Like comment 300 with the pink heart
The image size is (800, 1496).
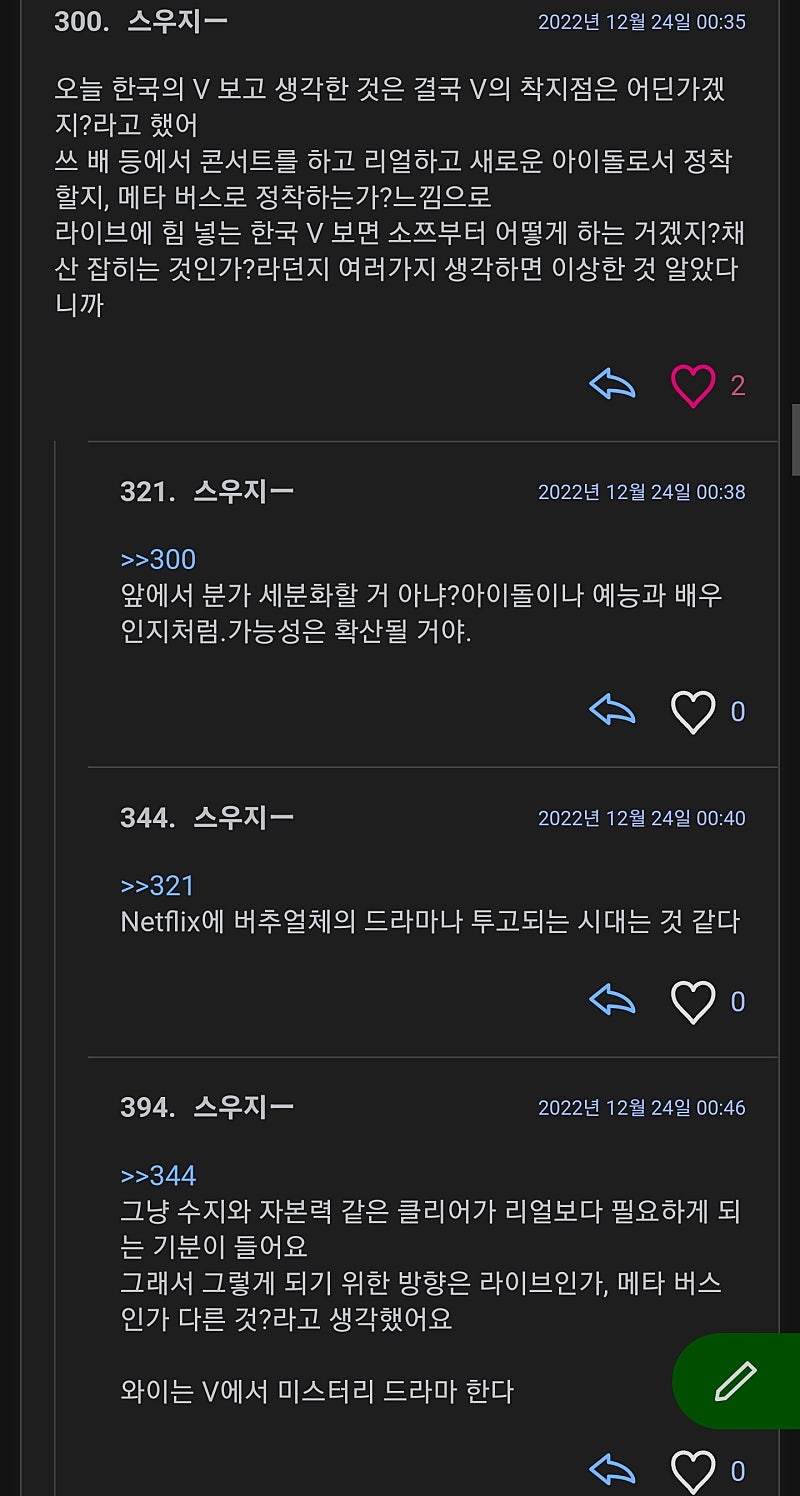click(x=693, y=386)
